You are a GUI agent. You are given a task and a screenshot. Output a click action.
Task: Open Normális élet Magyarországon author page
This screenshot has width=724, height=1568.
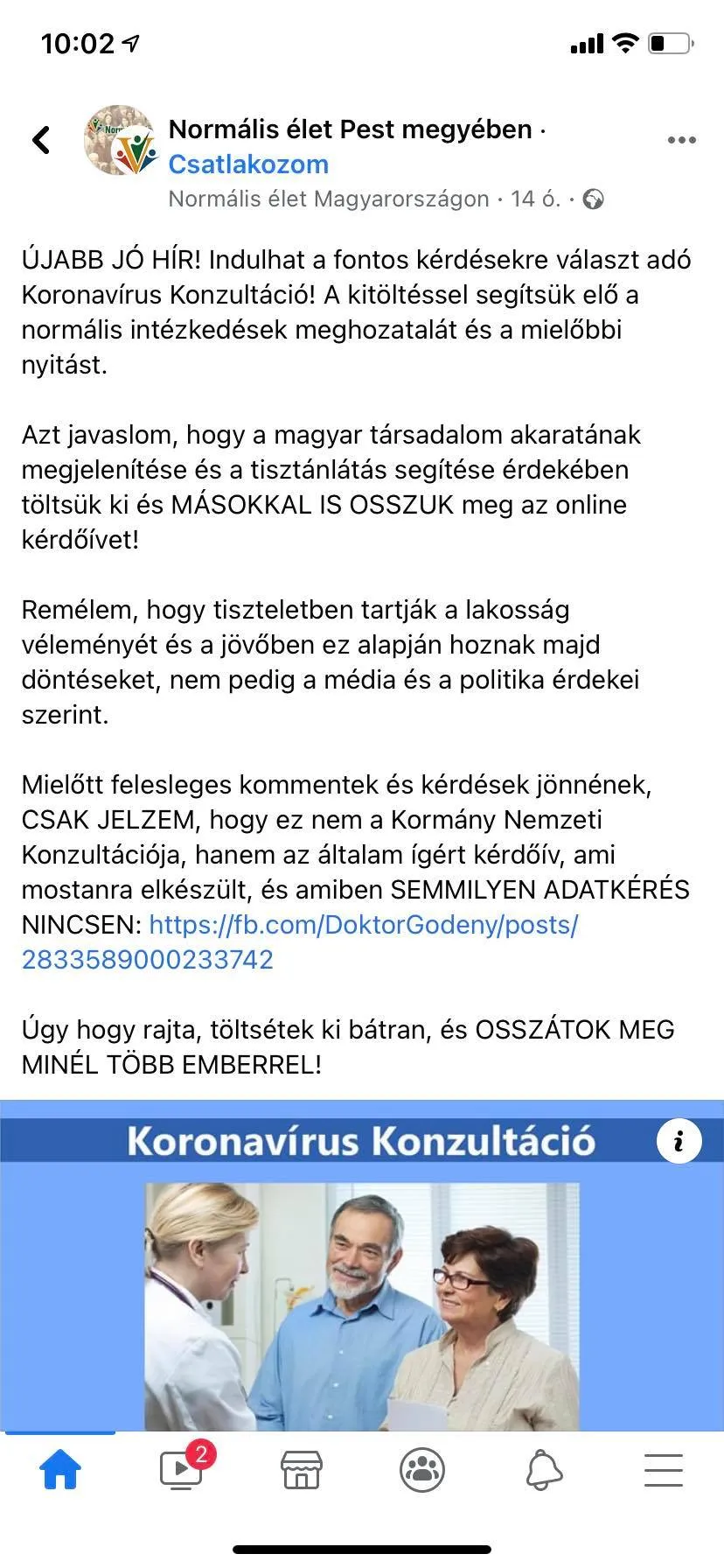click(328, 199)
